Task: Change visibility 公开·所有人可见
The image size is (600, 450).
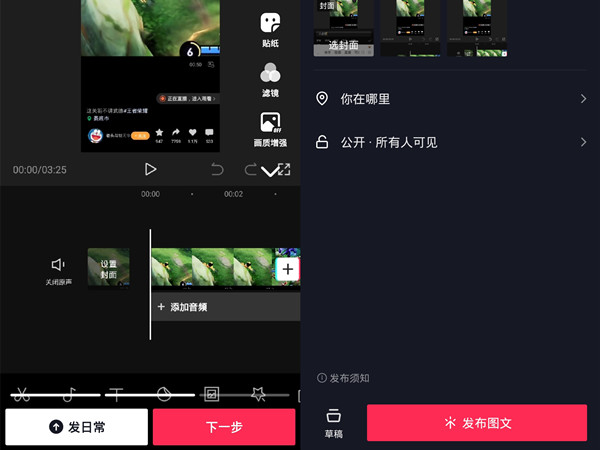Action: 450,142
